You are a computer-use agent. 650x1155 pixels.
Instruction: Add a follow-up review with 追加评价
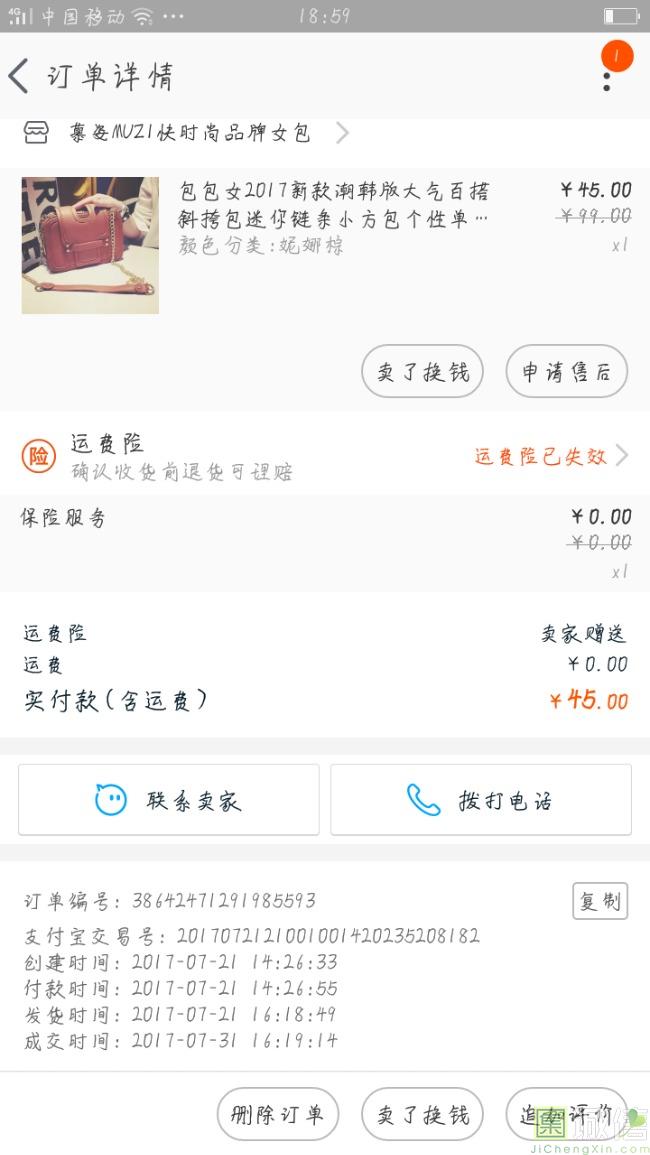pos(566,1114)
